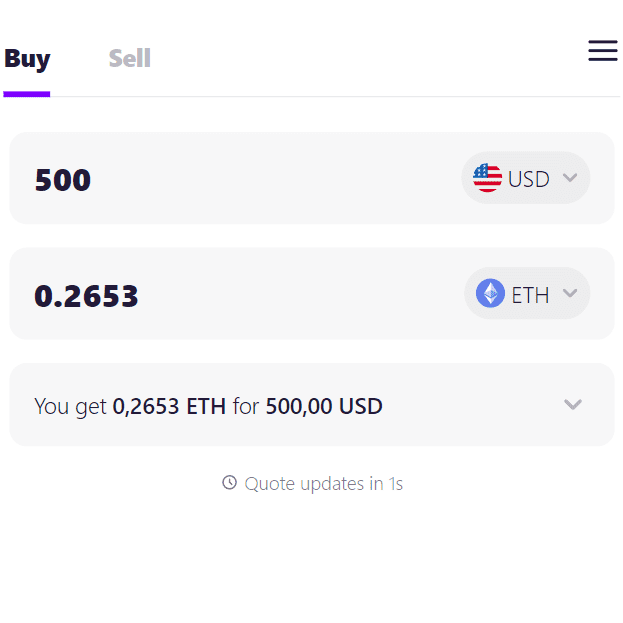
Task: Switch to the Sell tab
Action: (130, 59)
